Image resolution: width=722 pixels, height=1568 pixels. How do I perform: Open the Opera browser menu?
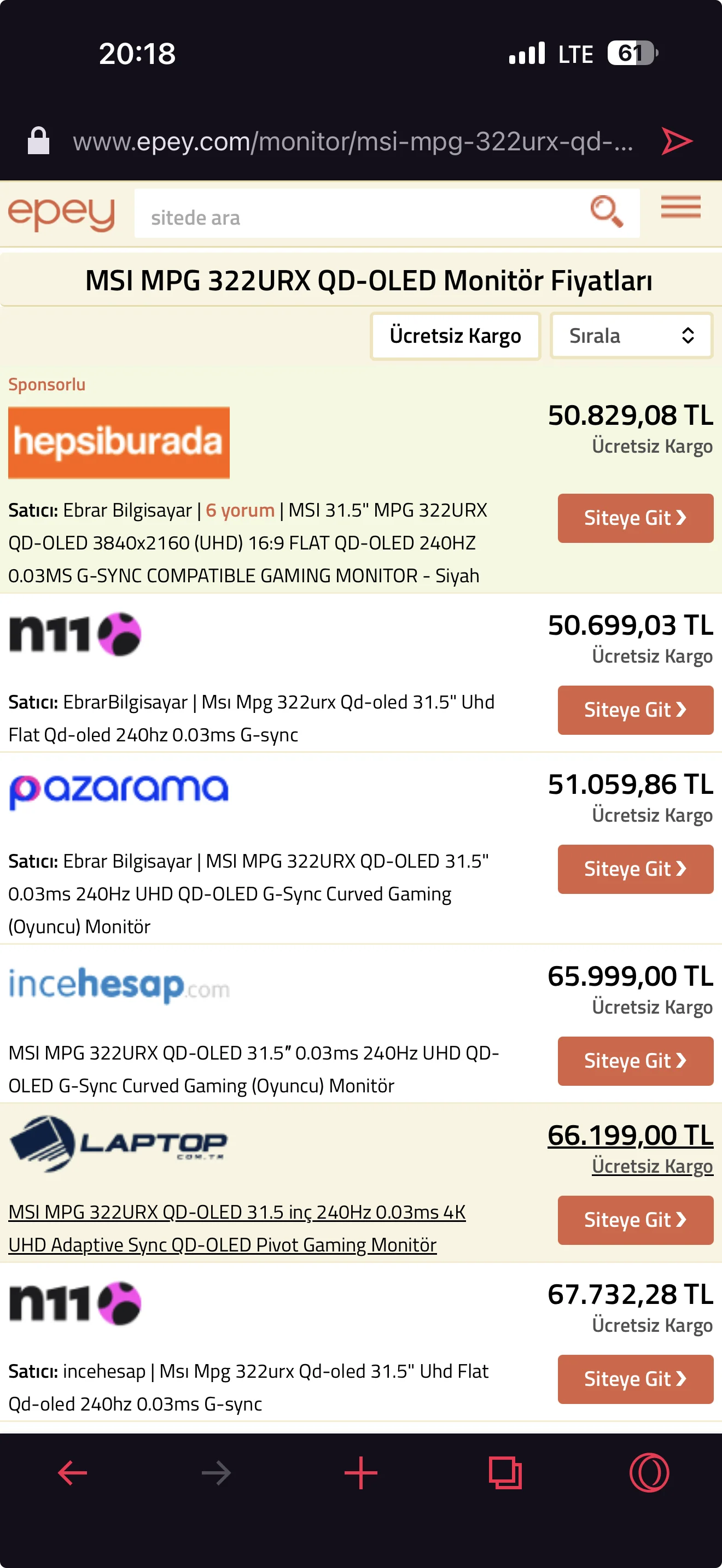[649, 1473]
